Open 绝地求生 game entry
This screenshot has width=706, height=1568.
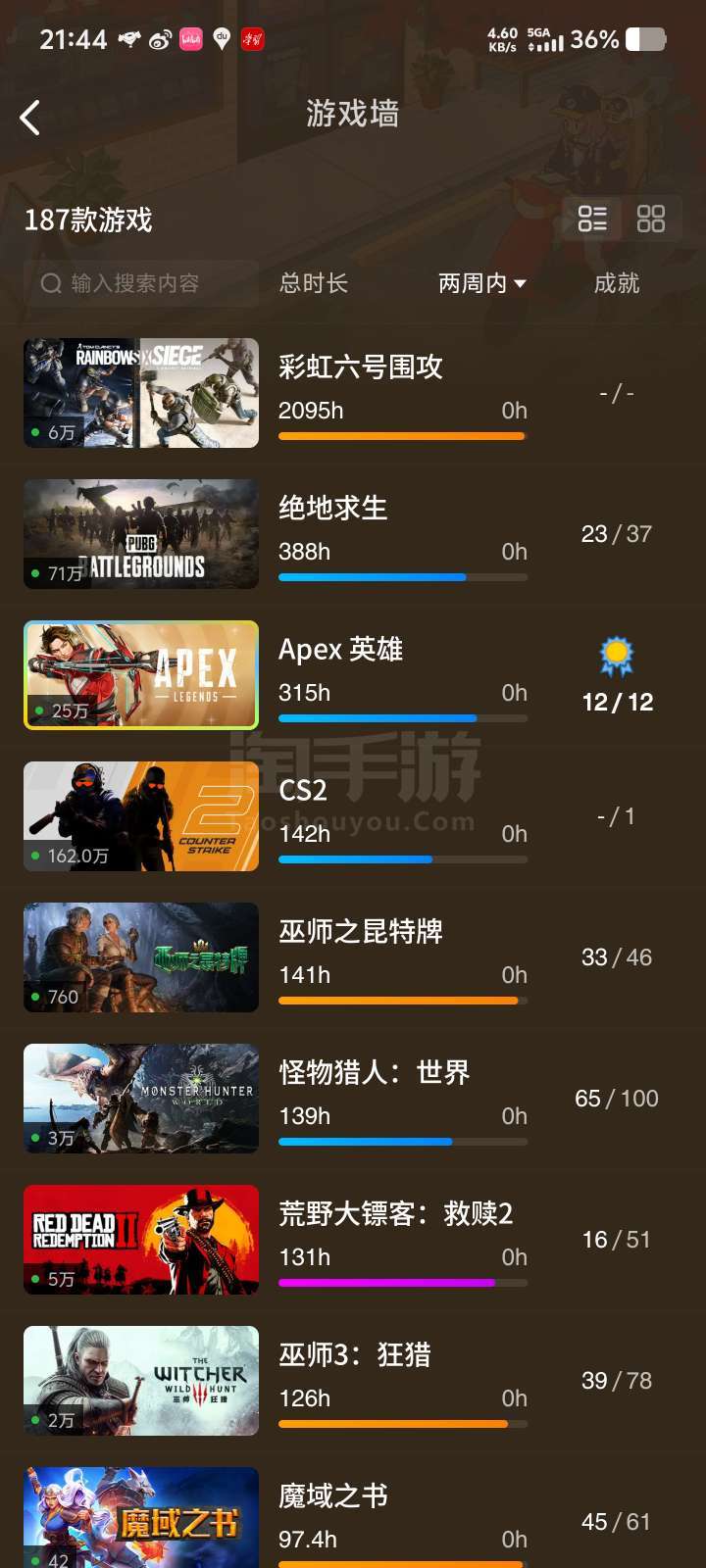click(353, 534)
